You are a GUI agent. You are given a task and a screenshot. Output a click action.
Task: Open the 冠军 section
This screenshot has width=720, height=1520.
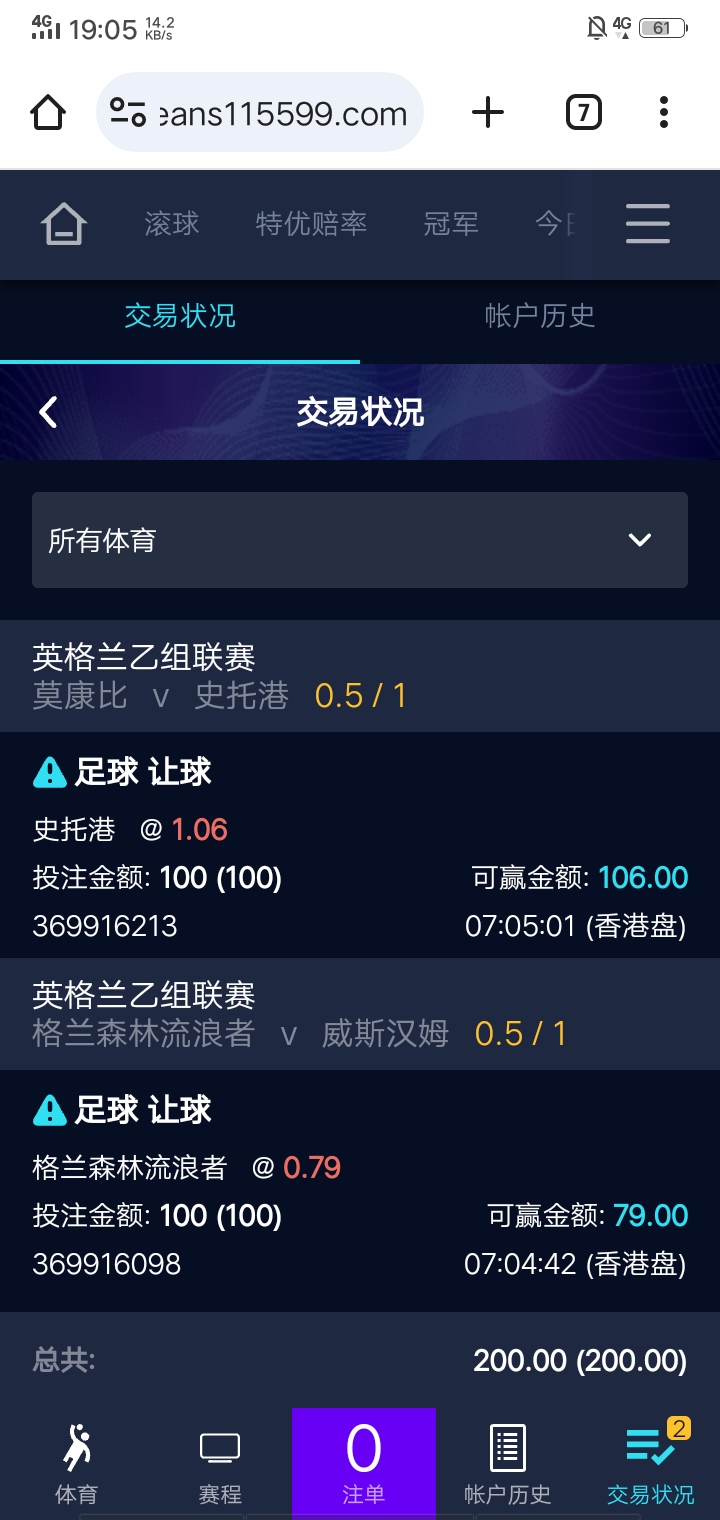pyautogui.click(x=451, y=224)
